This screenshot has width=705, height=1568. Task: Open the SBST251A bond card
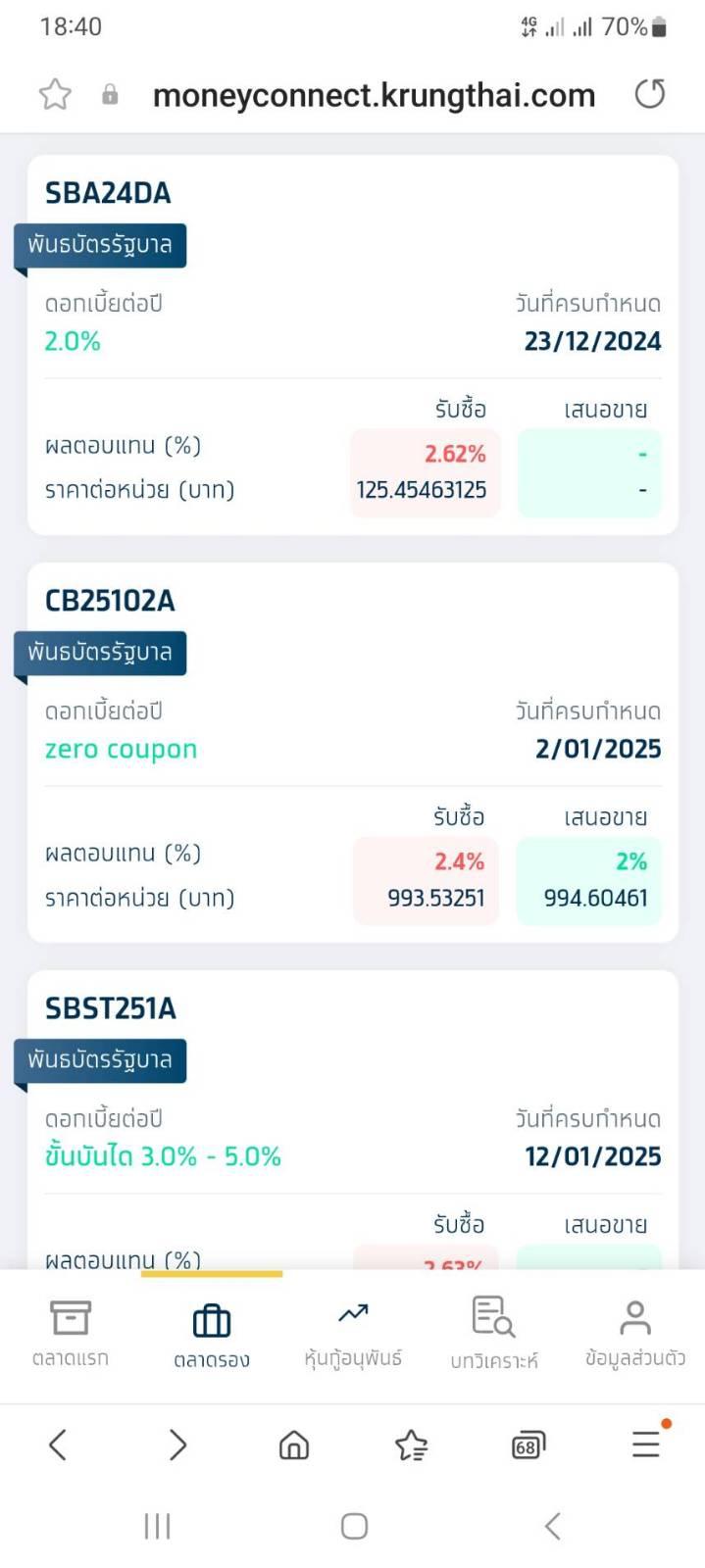coord(353,1119)
